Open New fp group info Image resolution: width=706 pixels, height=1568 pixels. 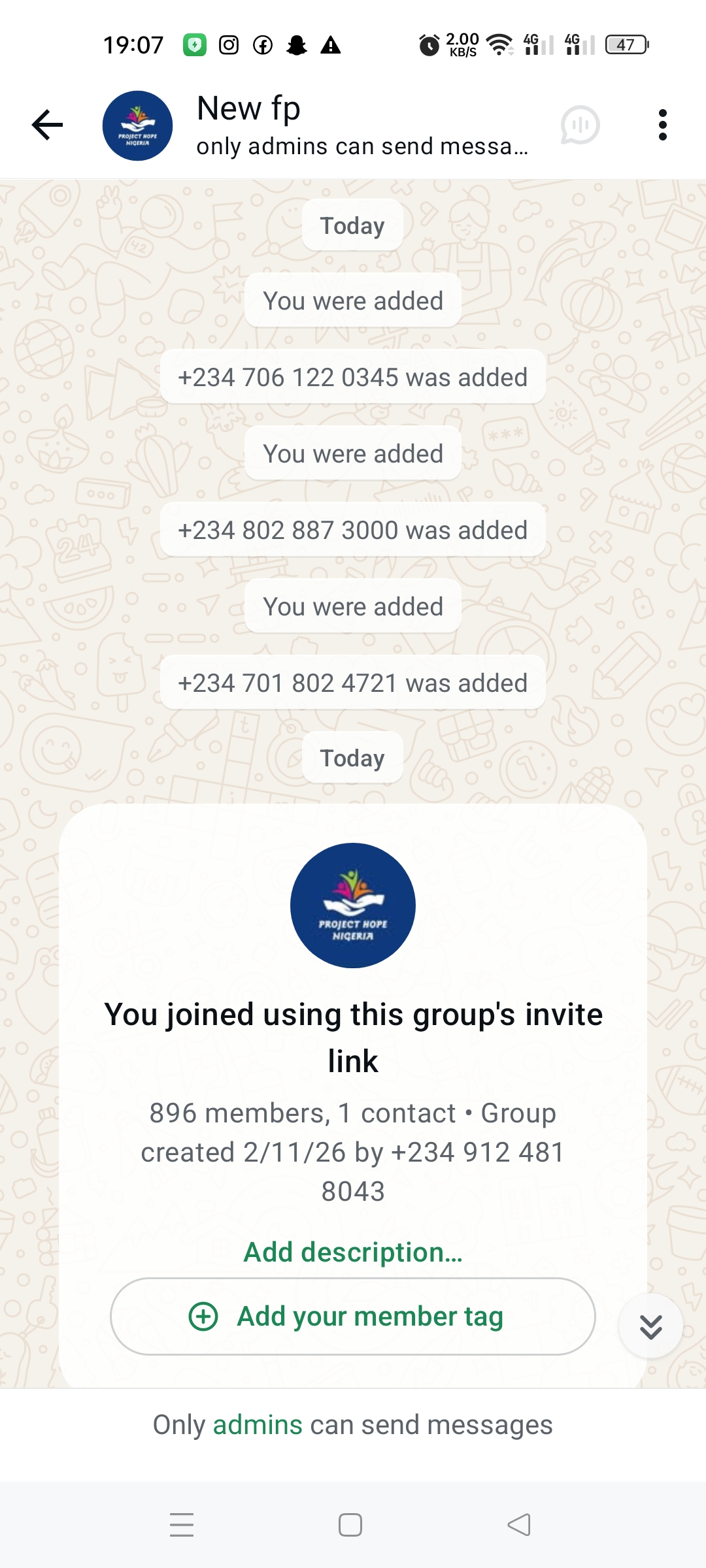click(361, 125)
